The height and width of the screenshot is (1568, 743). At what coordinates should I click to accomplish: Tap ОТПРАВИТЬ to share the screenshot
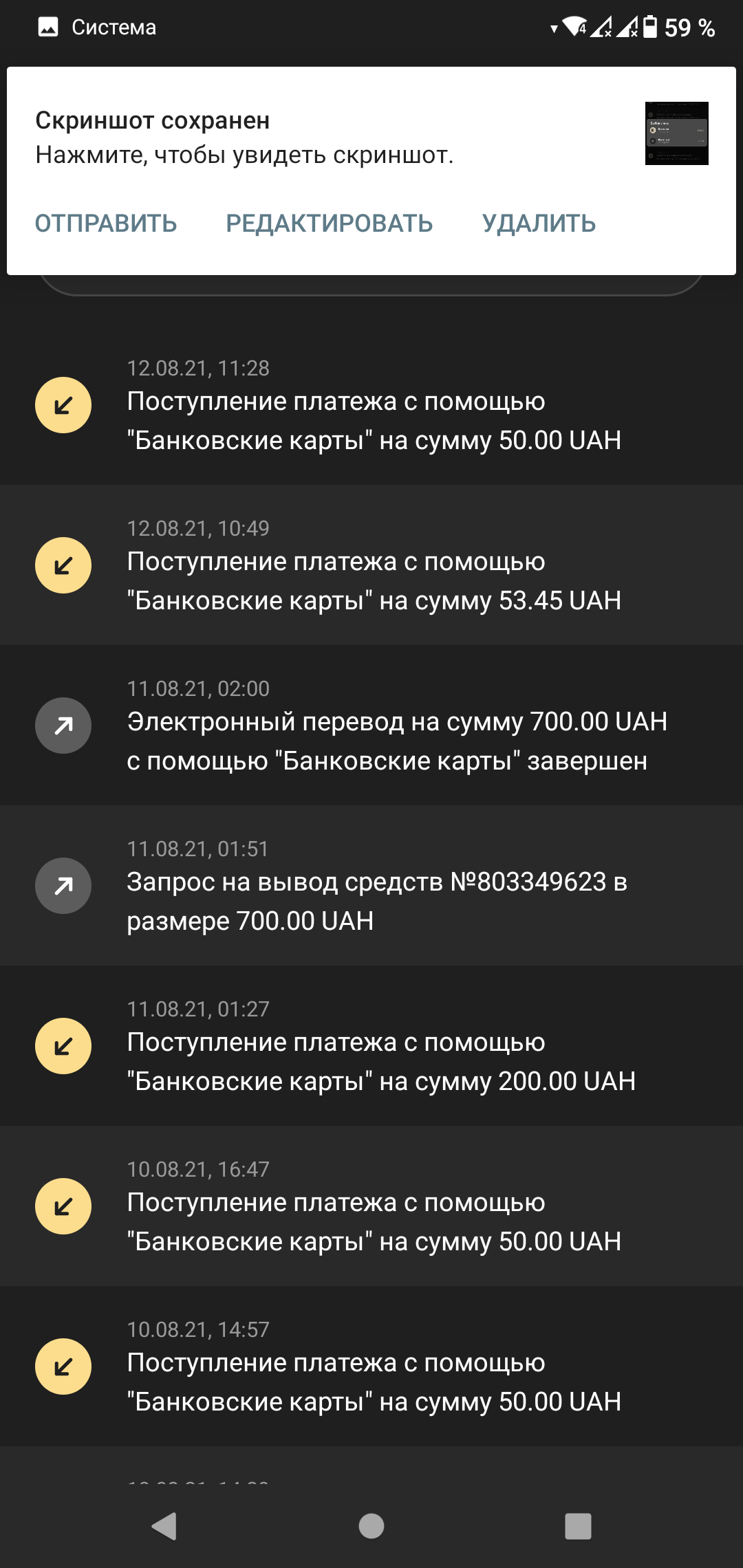[x=106, y=224]
